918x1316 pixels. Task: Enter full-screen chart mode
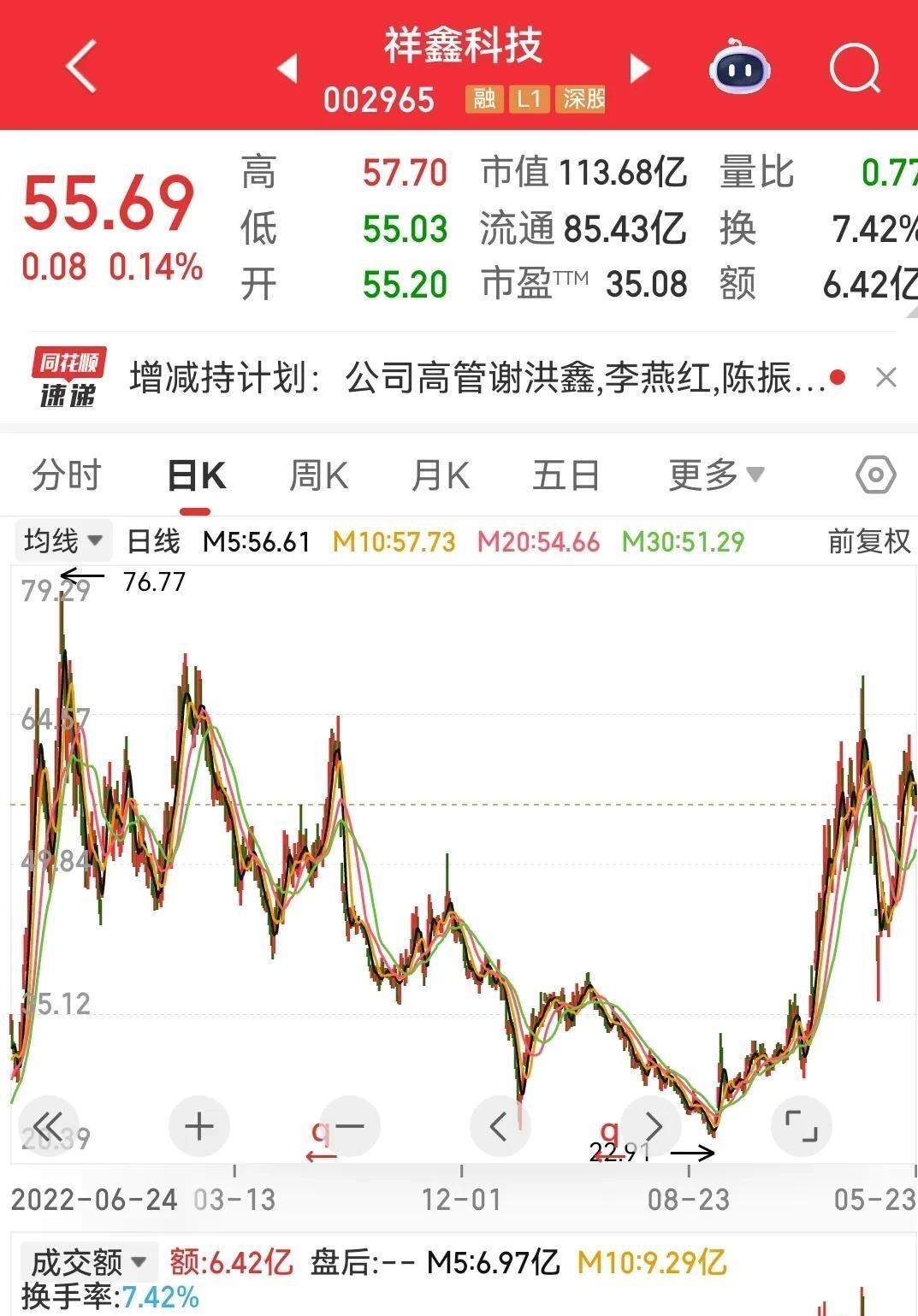coord(801,1126)
